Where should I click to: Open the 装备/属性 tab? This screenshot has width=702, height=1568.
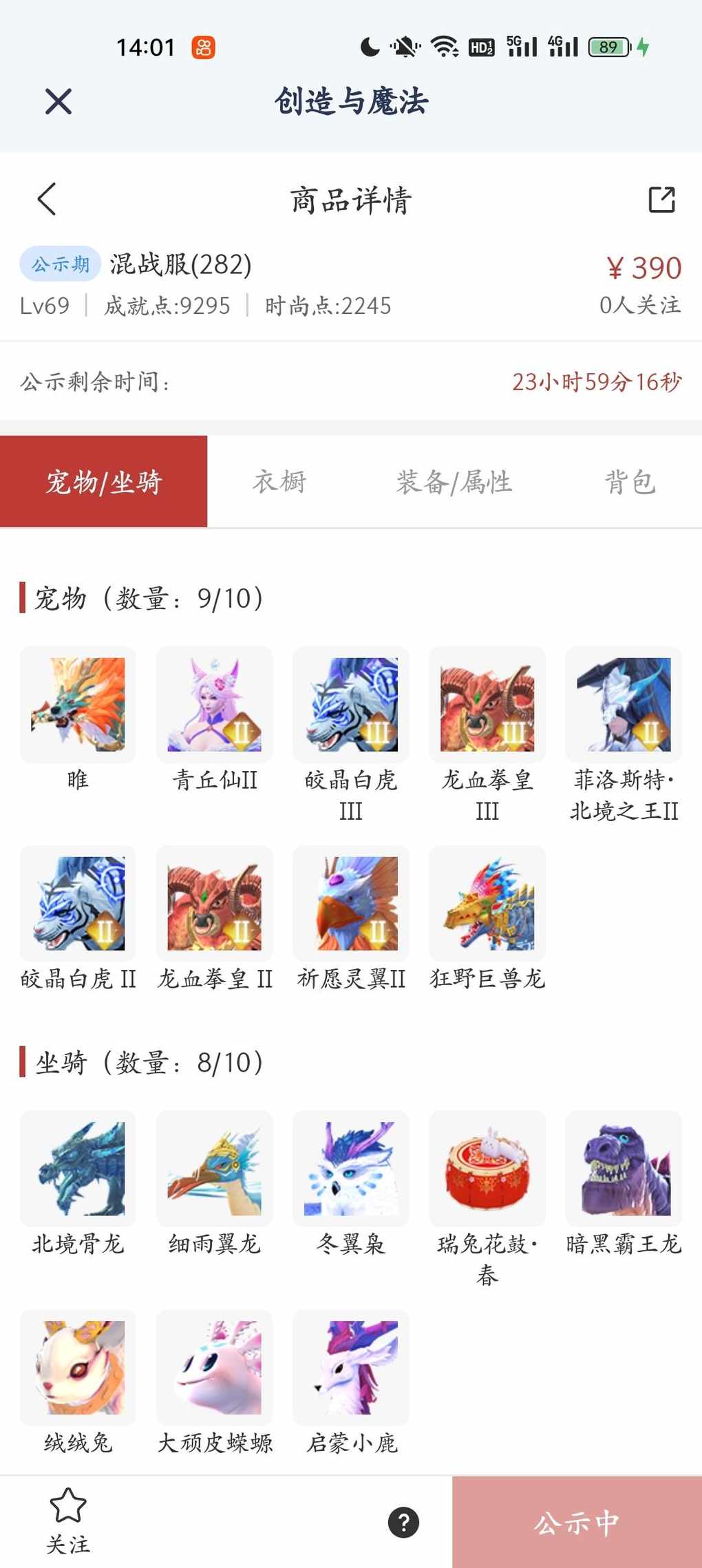454,482
